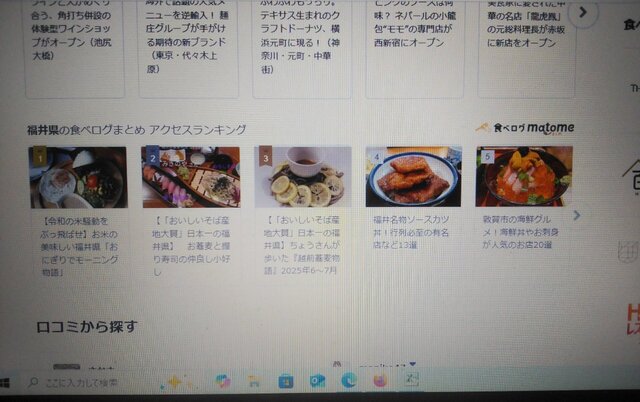This screenshot has height=402, width=640.
Task: Show next ranking items with right arrow
Action: click(x=577, y=215)
